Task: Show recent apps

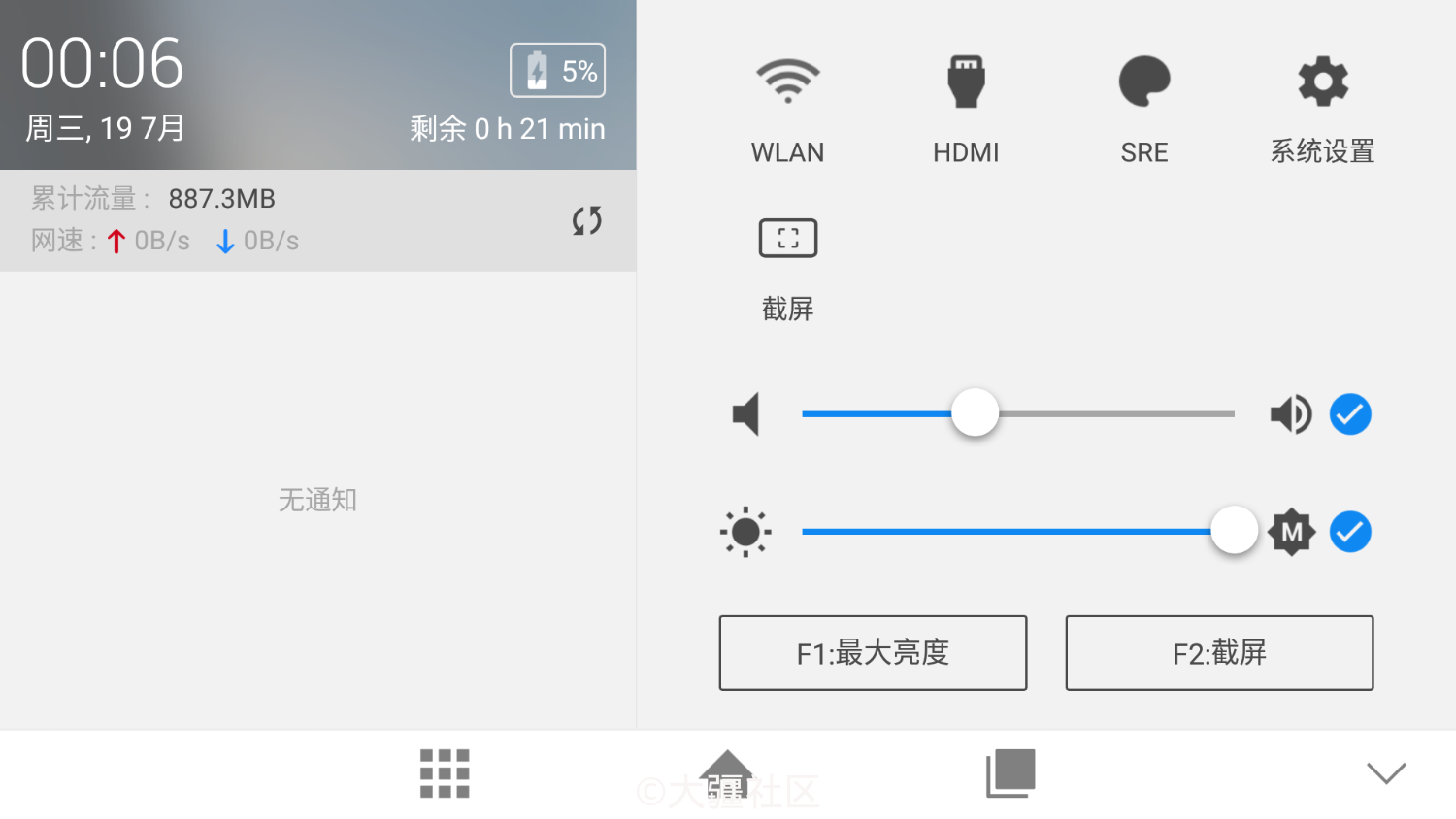Action: coord(1010,773)
